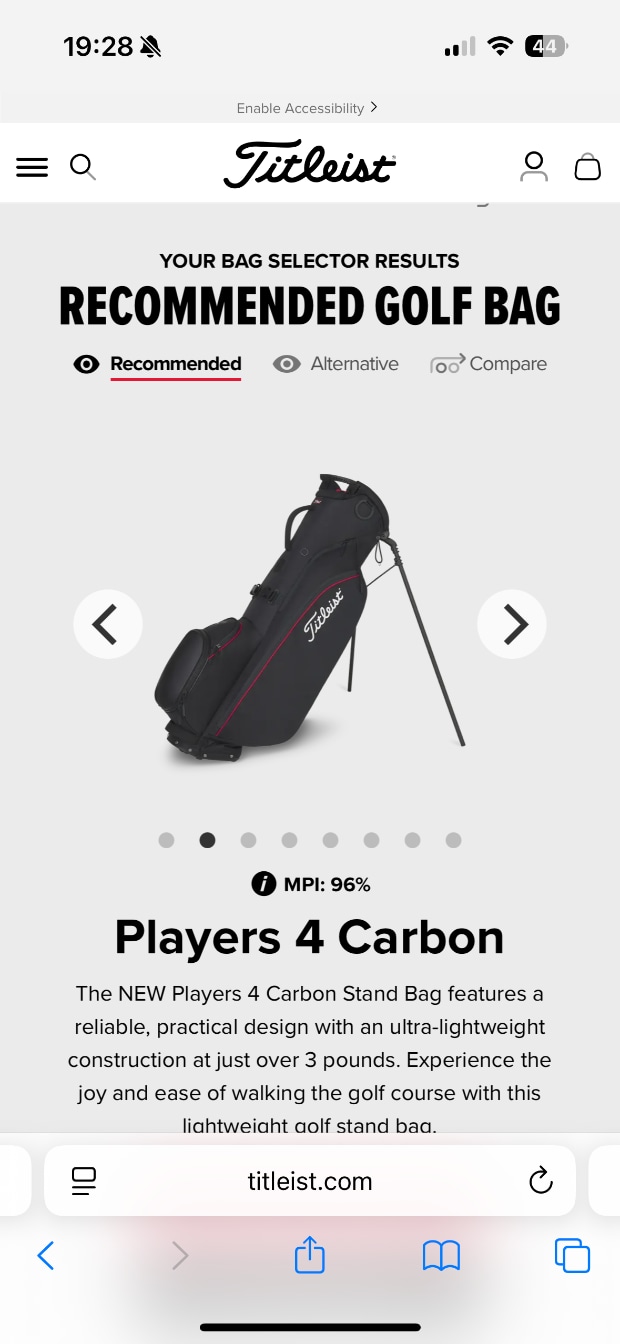Tap Enable Accessibility link

[307, 108]
